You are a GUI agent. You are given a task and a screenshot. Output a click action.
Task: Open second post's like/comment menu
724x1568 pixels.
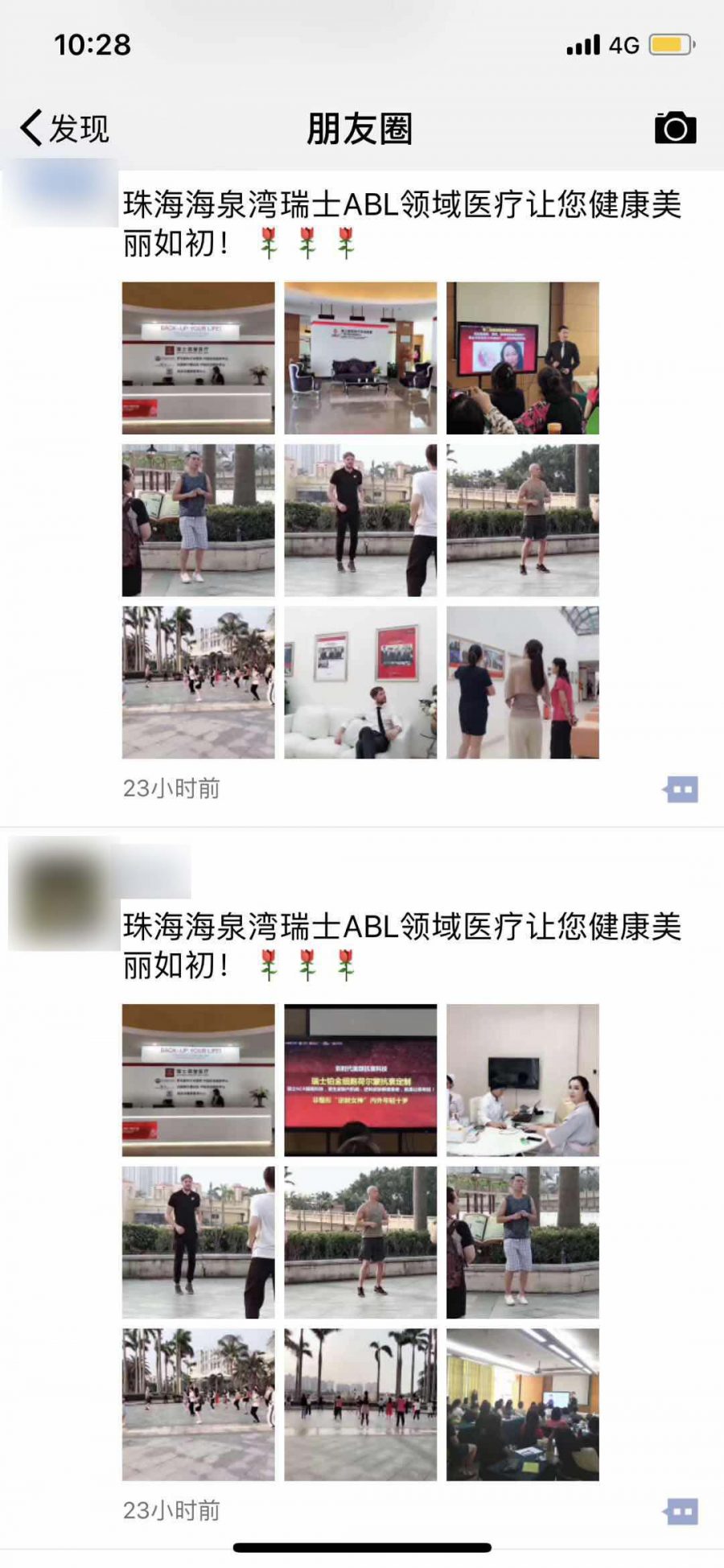tap(681, 1512)
